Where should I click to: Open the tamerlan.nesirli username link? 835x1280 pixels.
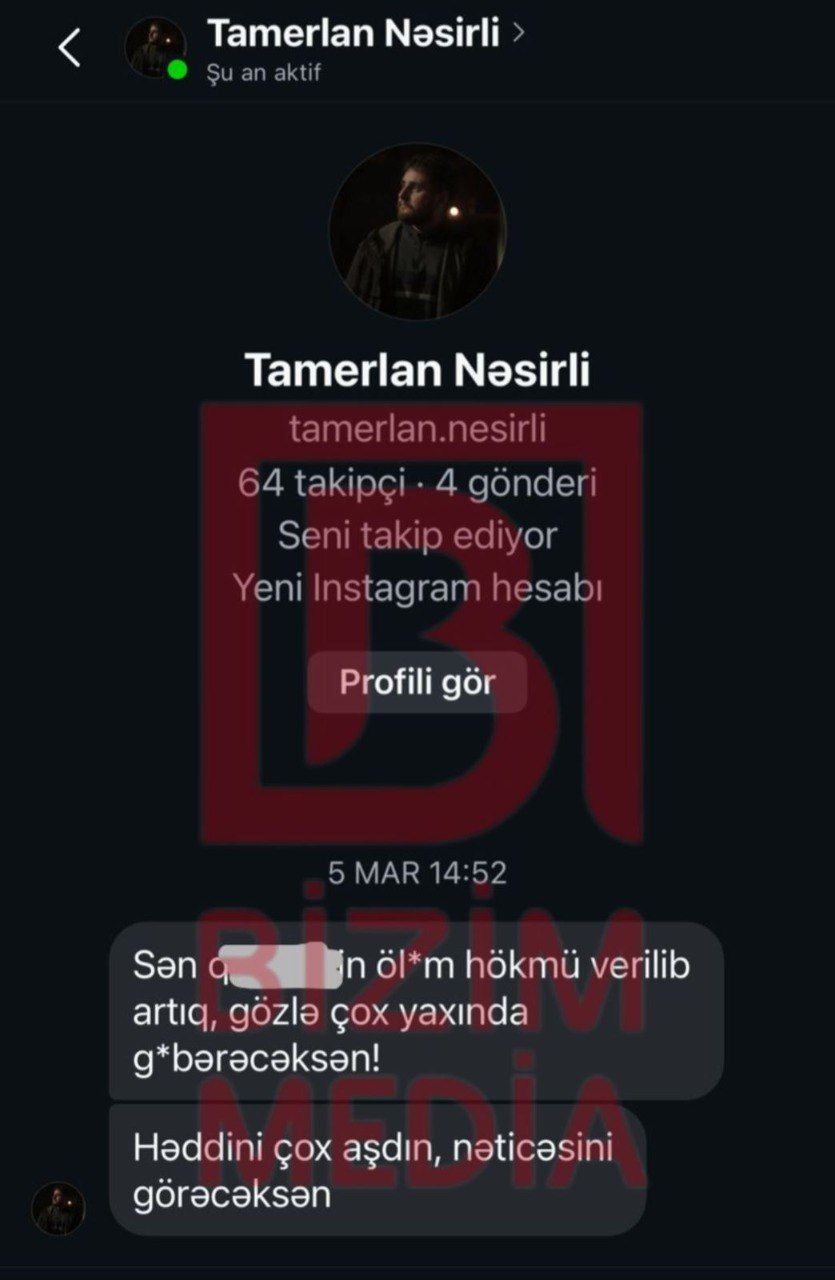(x=417, y=428)
